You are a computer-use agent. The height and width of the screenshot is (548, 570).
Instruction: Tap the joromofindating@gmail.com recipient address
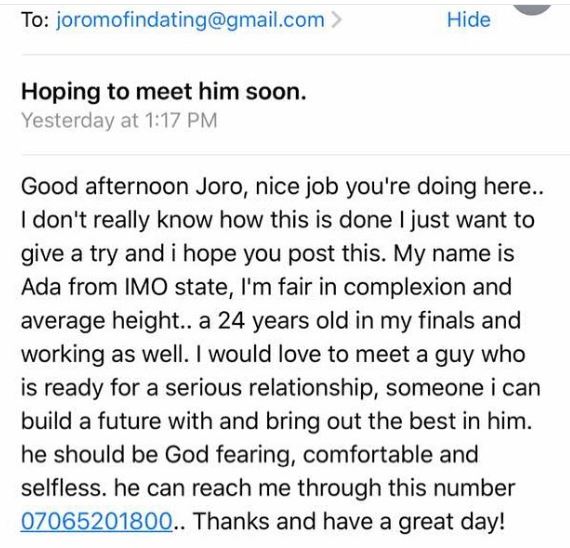point(190,20)
